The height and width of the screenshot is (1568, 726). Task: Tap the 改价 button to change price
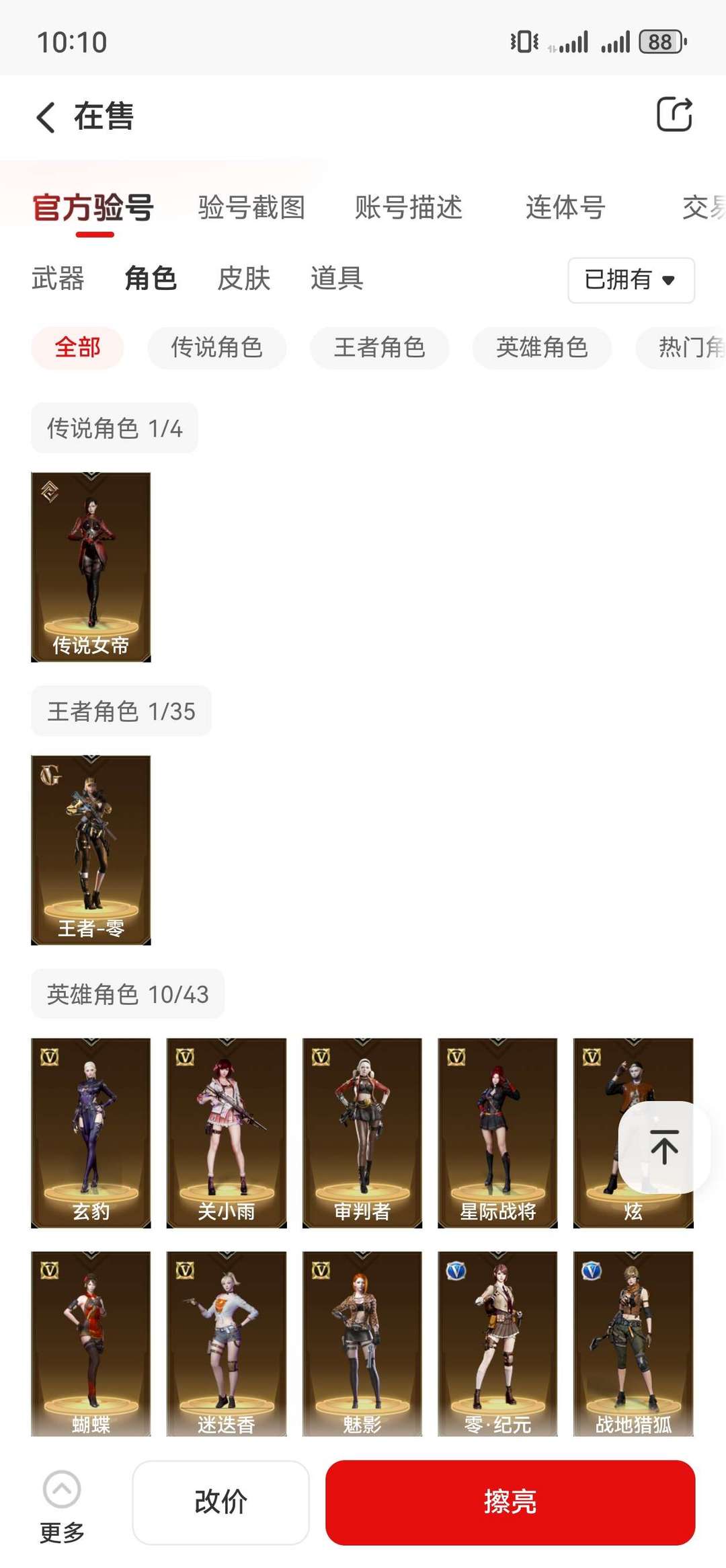pyautogui.click(x=220, y=1502)
